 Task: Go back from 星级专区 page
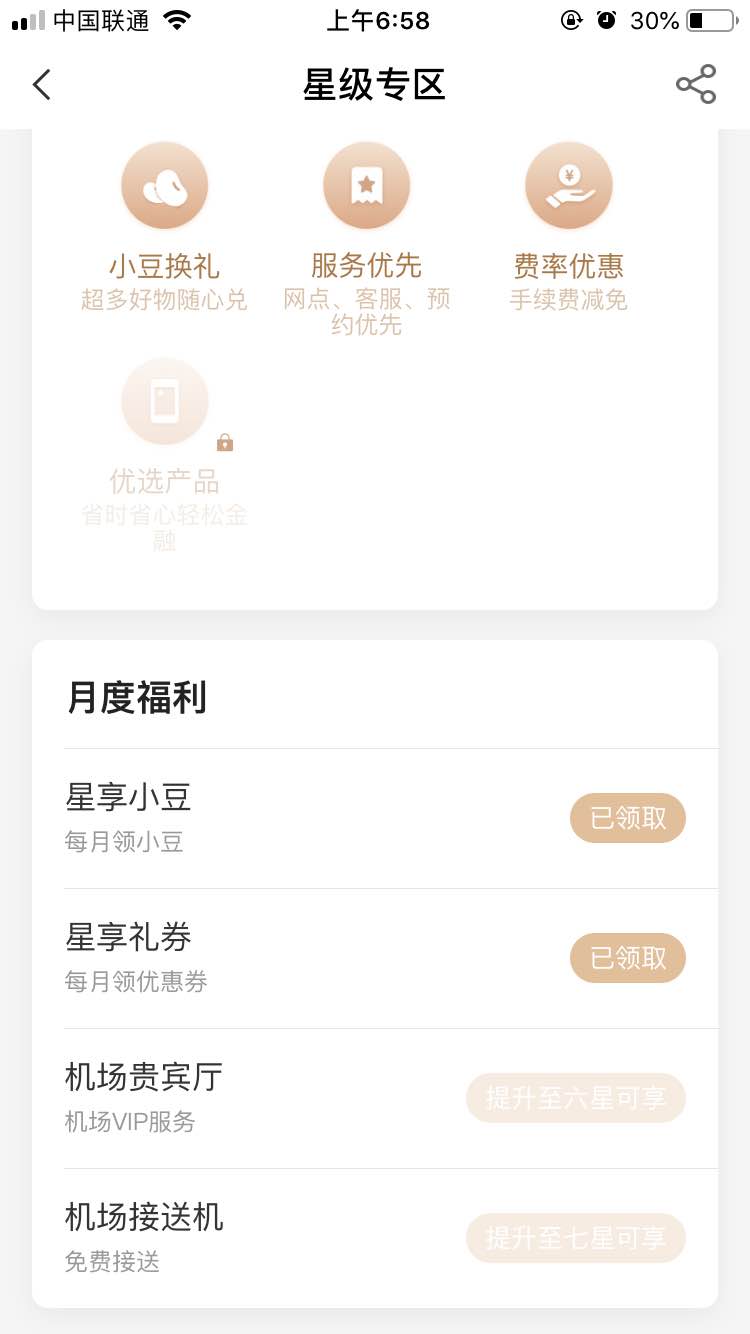pos(42,85)
